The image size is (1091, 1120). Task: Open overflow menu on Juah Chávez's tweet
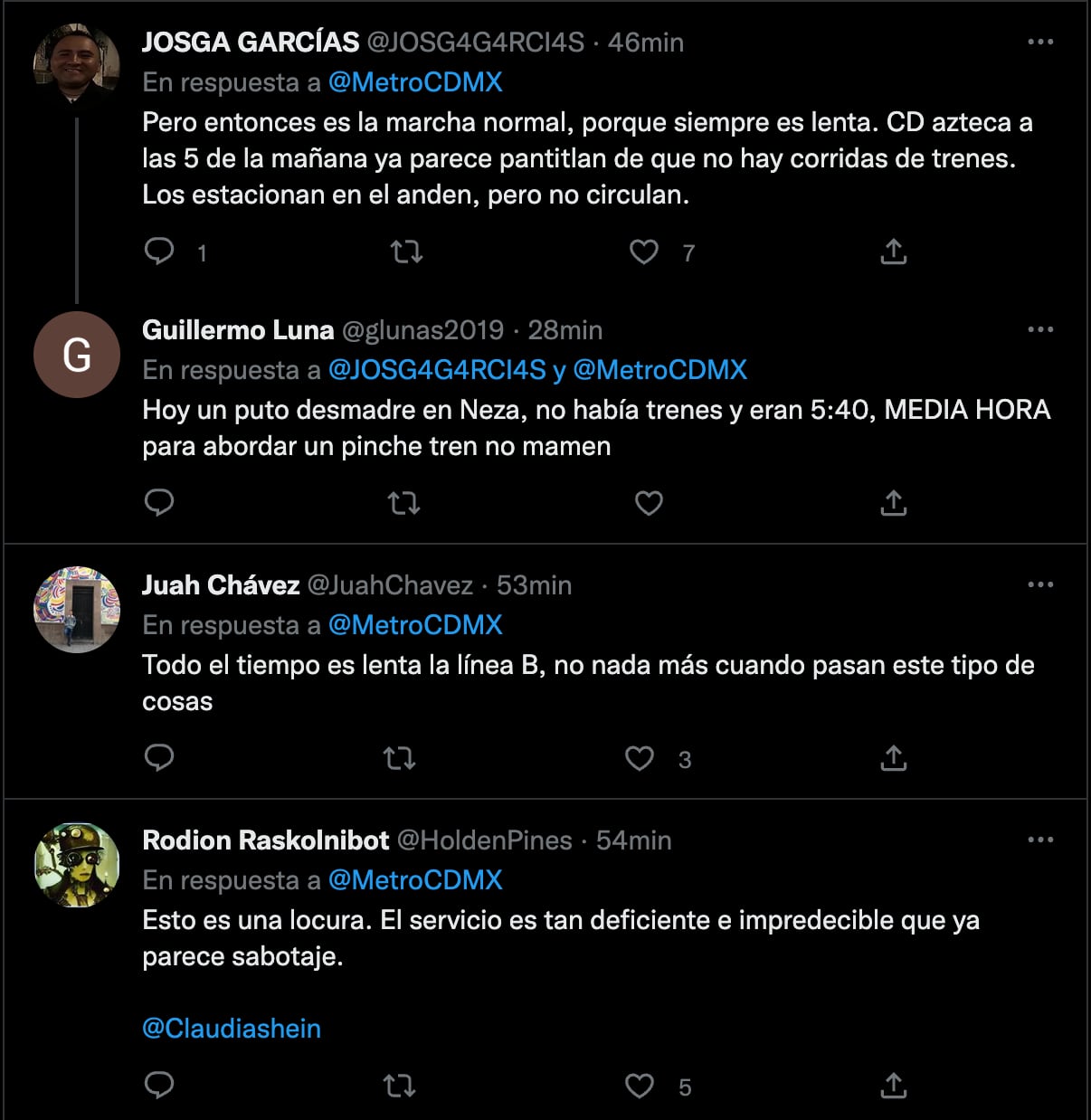(x=1040, y=584)
